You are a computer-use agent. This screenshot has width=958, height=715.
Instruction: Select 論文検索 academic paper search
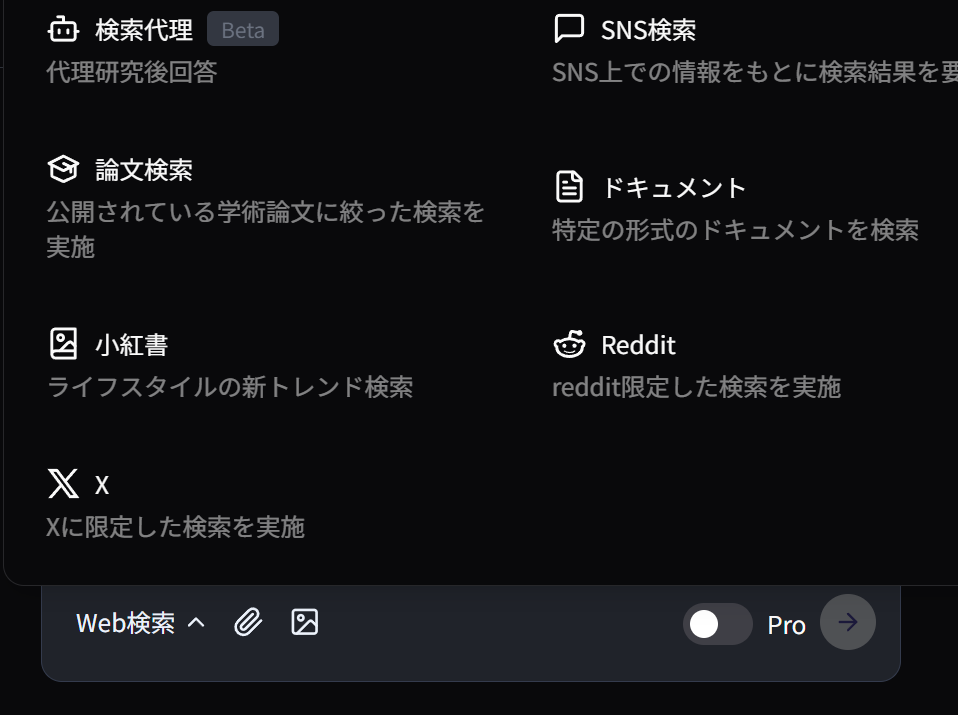point(143,170)
